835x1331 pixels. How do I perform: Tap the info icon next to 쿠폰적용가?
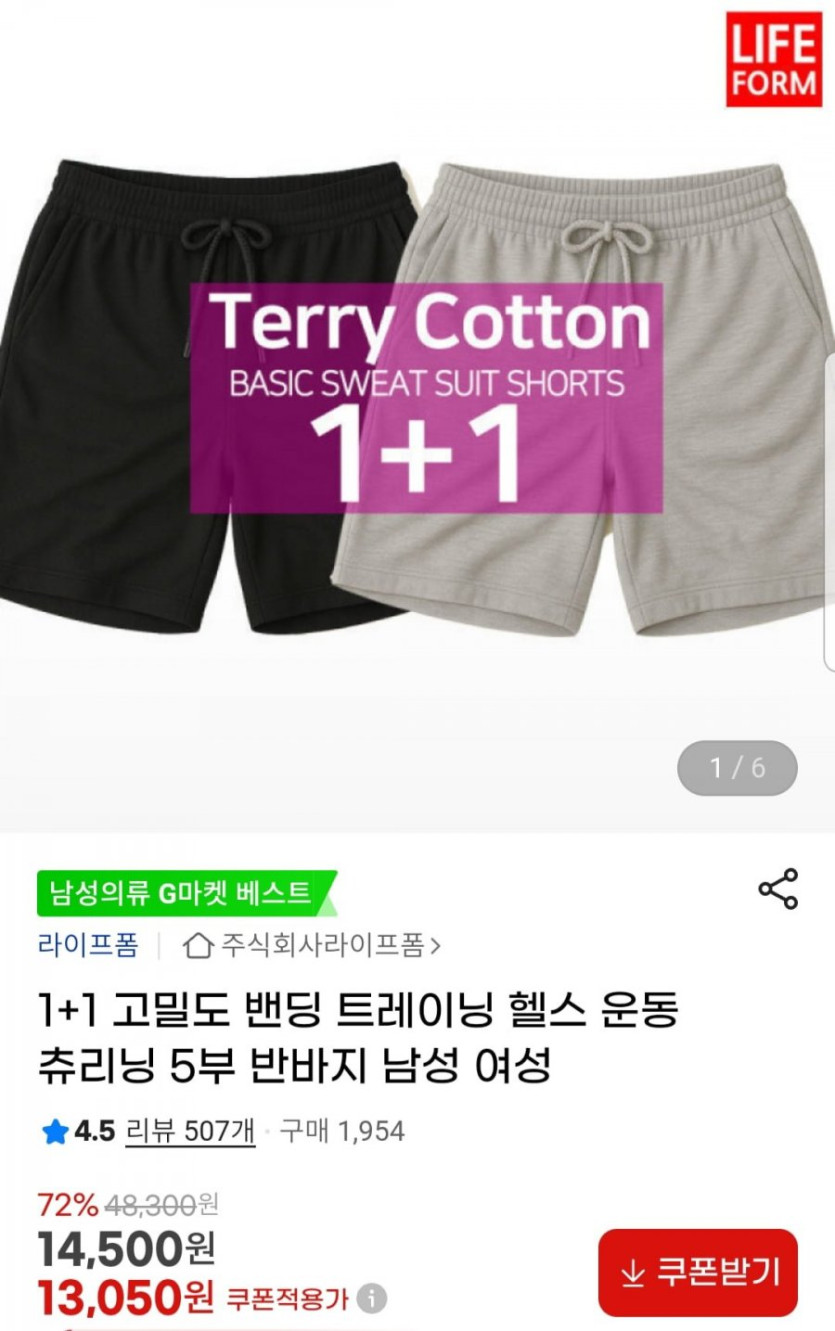372,1299
